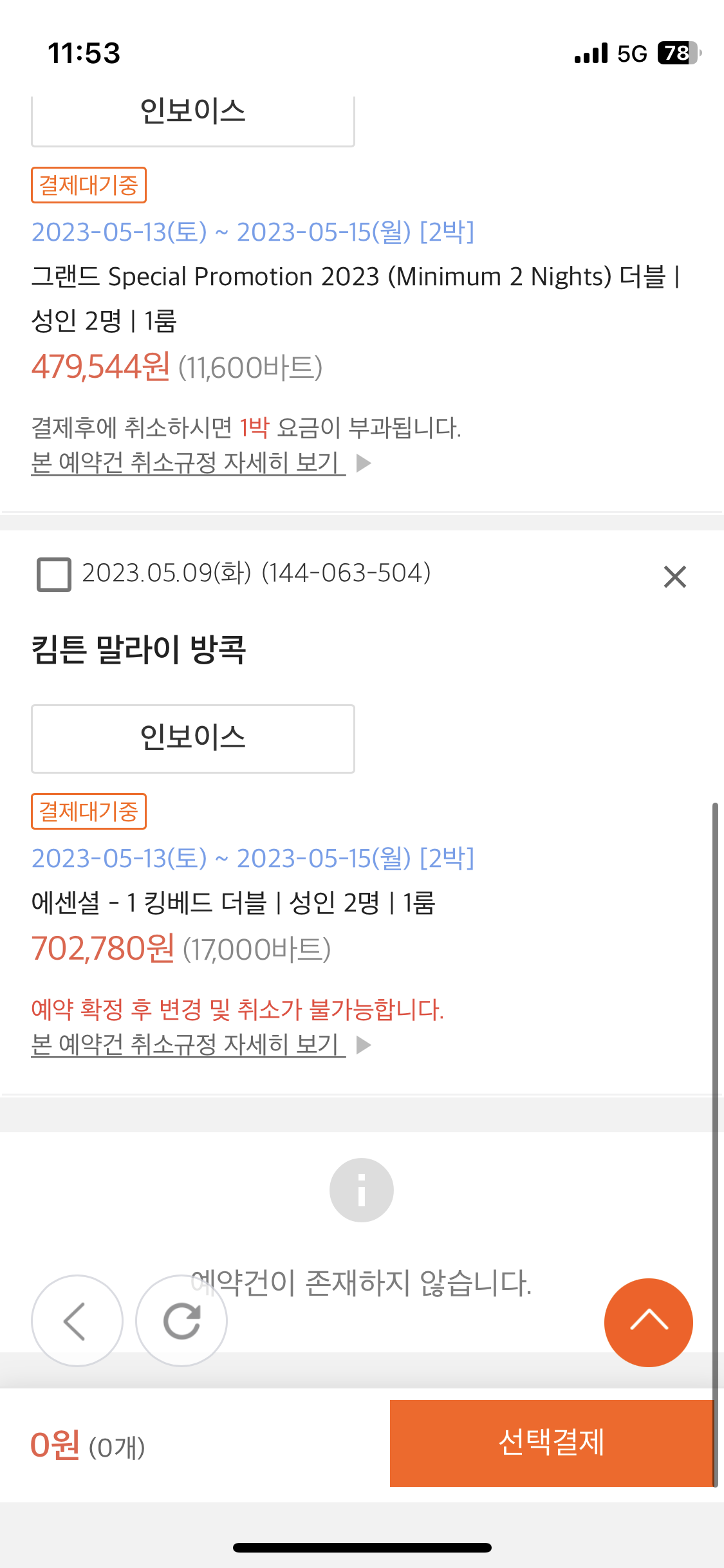Reload the page with the refresh button
This screenshot has width=724, height=1568.
[181, 1321]
